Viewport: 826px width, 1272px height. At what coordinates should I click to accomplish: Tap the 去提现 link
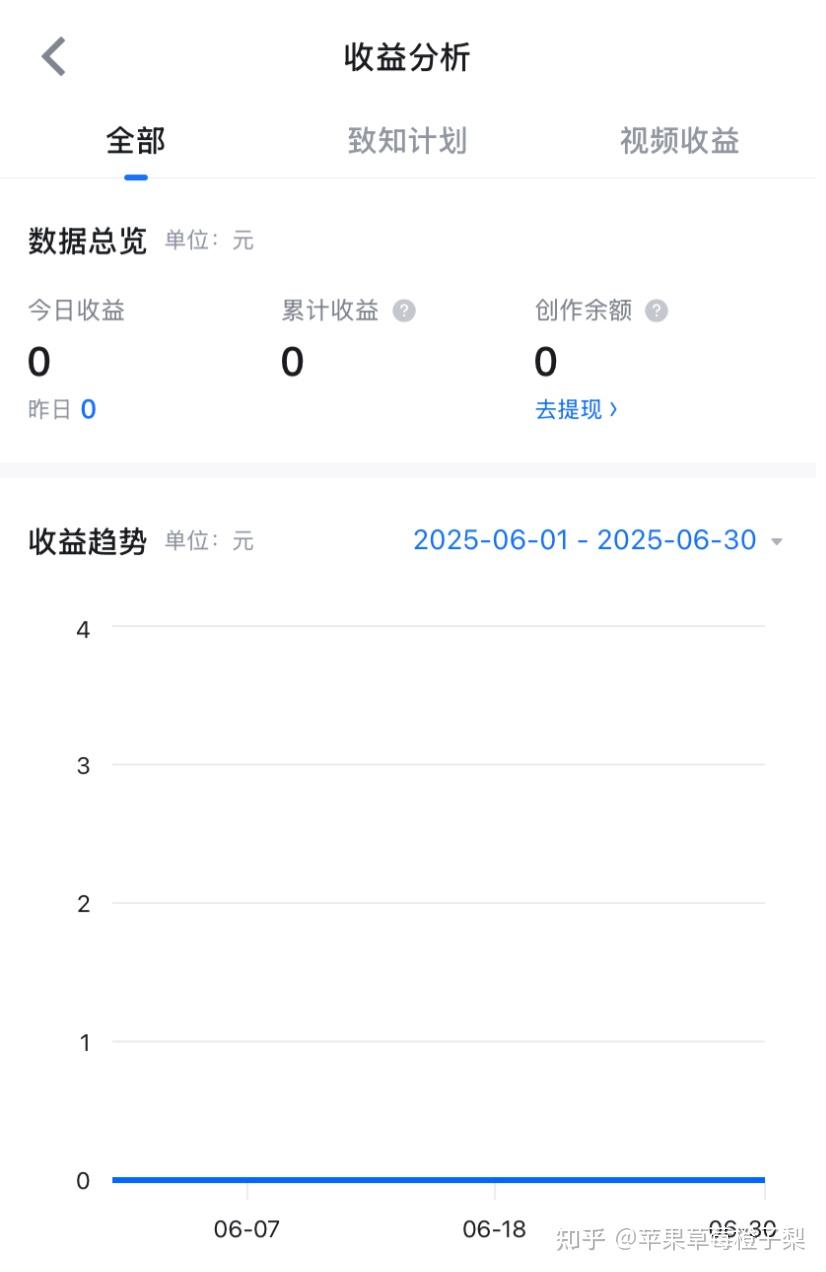click(x=576, y=410)
